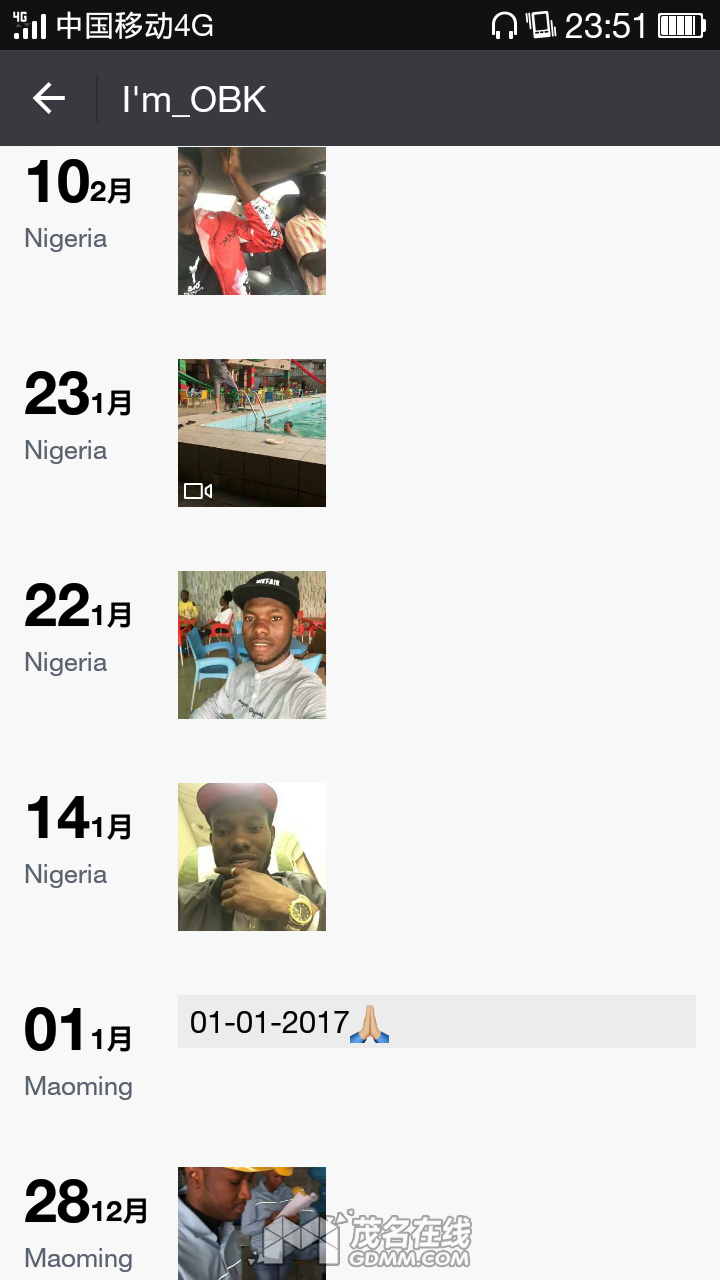The width and height of the screenshot is (720, 1280).
Task: Play the 23 January swimming pool video
Action: pyautogui.click(x=252, y=433)
